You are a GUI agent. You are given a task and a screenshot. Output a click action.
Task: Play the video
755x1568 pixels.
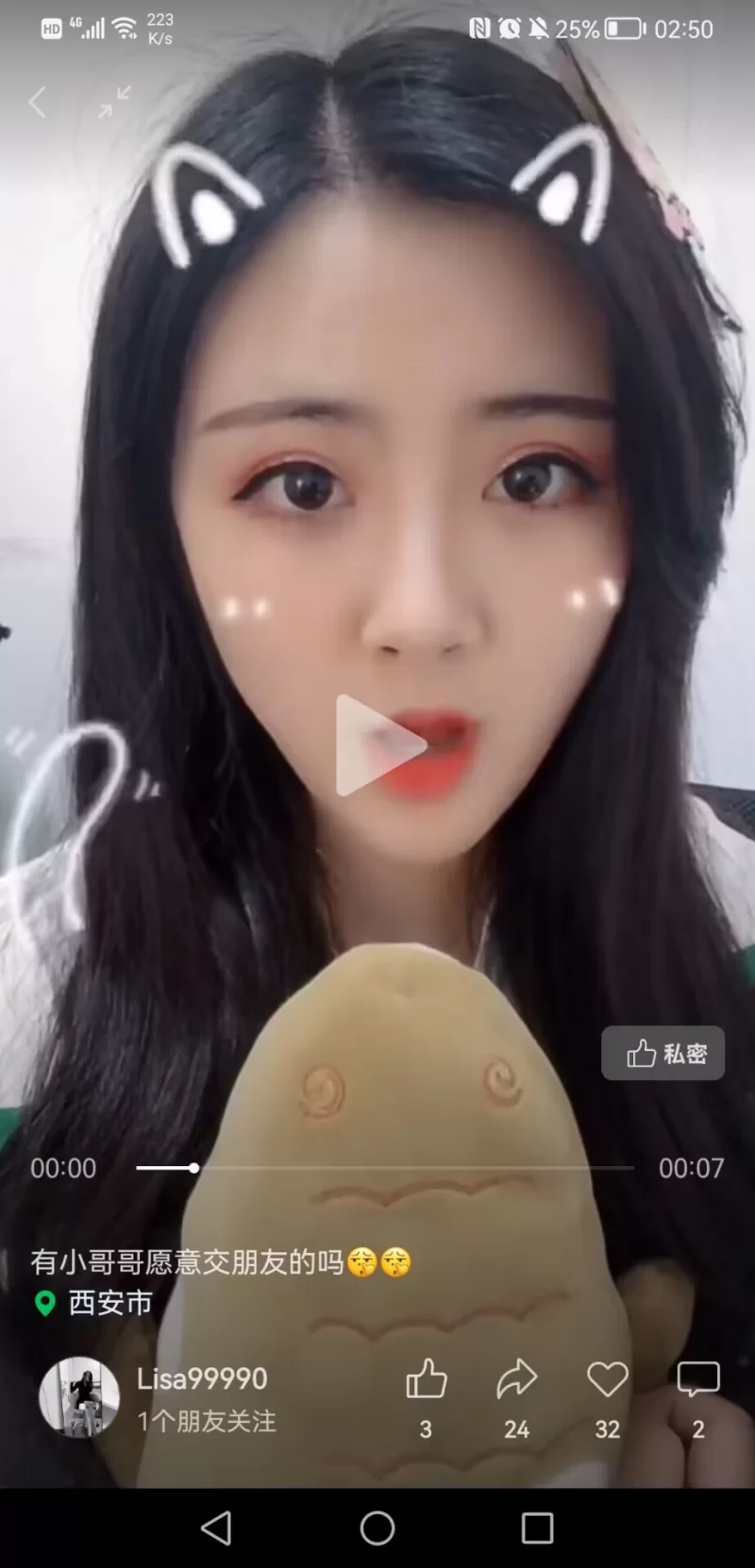[379, 745]
